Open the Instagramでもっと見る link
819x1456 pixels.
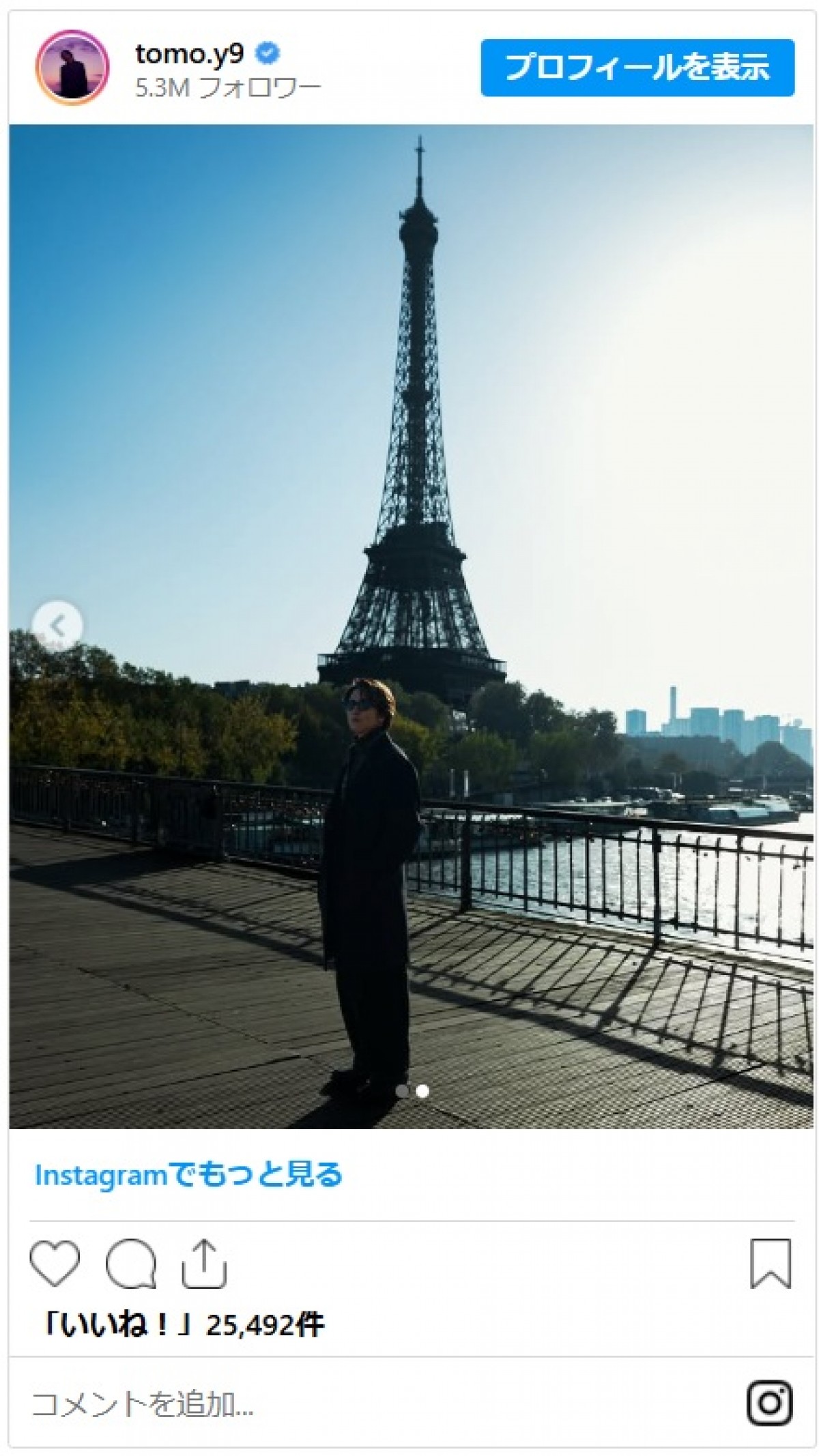(188, 1174)
